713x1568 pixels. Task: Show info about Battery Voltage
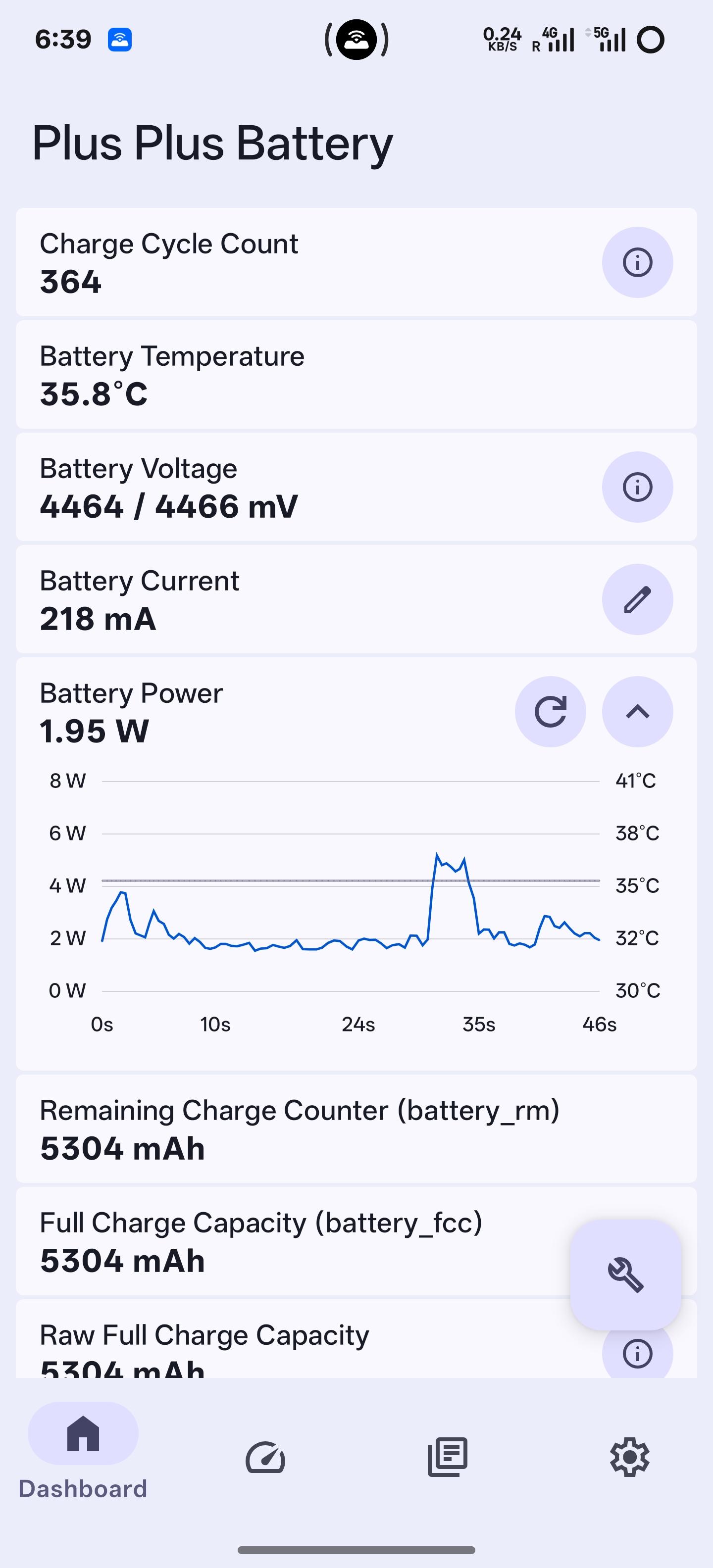click(x=637, y=487)
